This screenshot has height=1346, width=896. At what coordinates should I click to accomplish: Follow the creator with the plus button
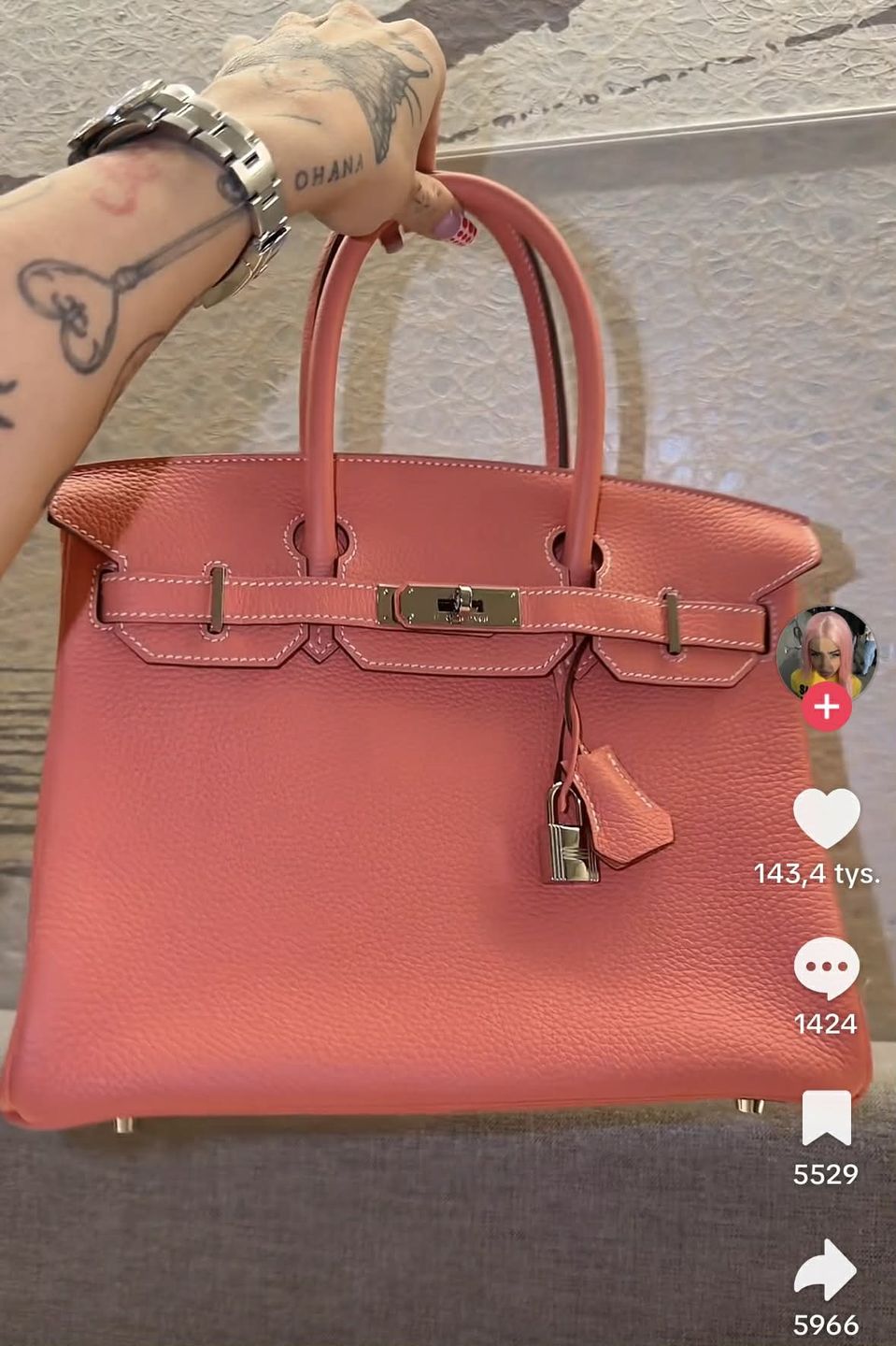[826, 707]
